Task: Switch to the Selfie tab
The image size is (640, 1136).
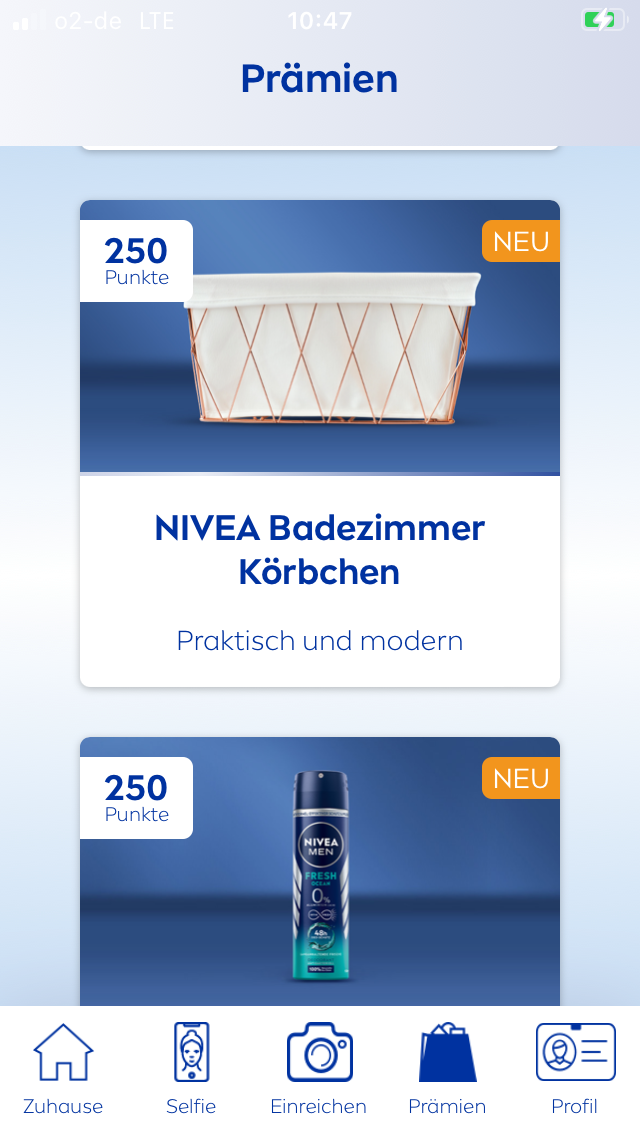Action: pos(191,1069)
